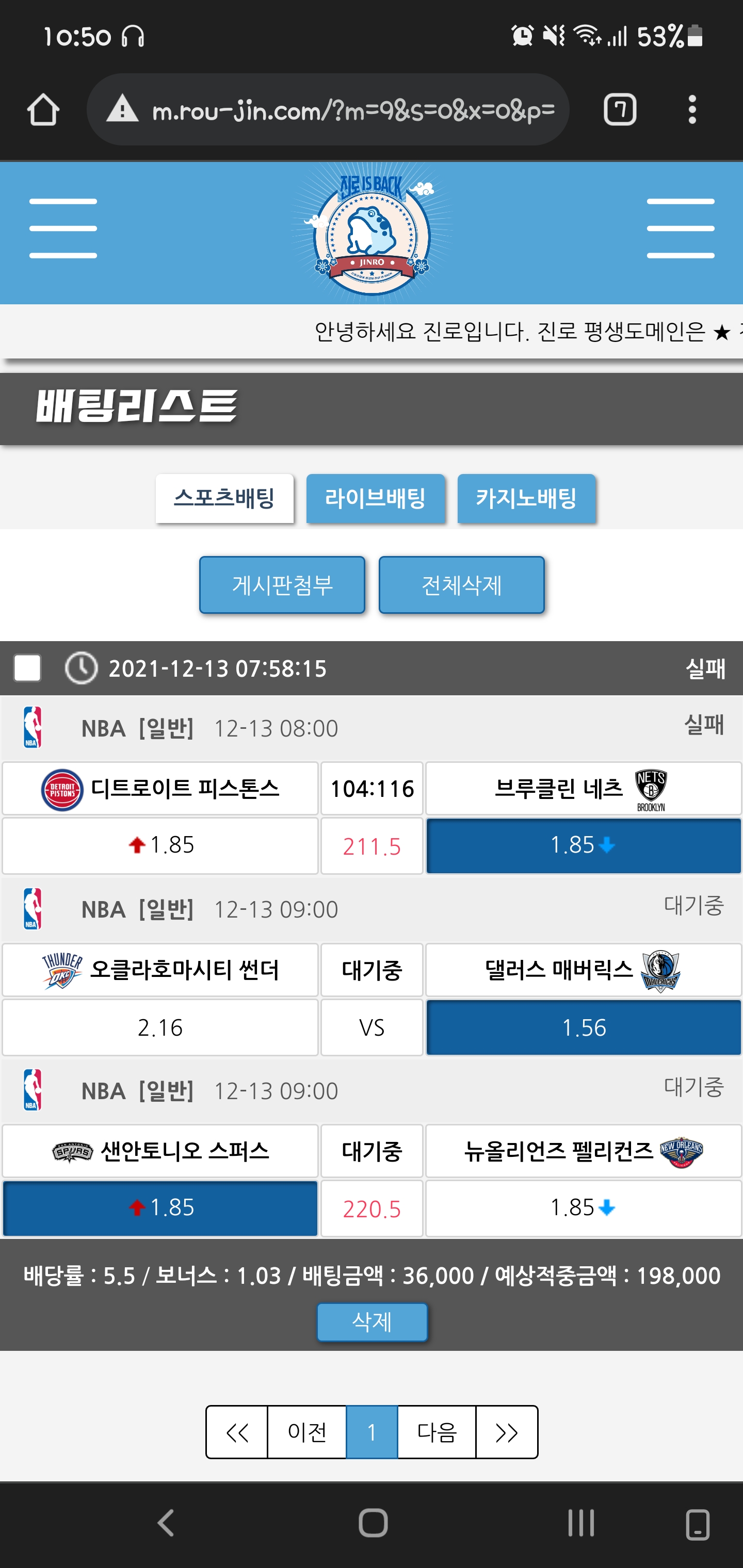Viewport: 743px width, 1568px height.
Task: Open the right hamburger menu
Action: [680, 228]
